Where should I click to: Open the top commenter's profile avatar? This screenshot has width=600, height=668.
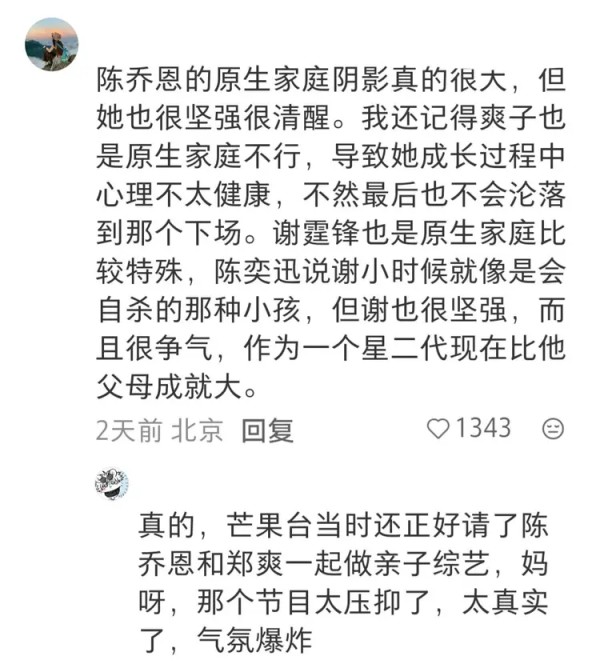click(x=51, y=45)
